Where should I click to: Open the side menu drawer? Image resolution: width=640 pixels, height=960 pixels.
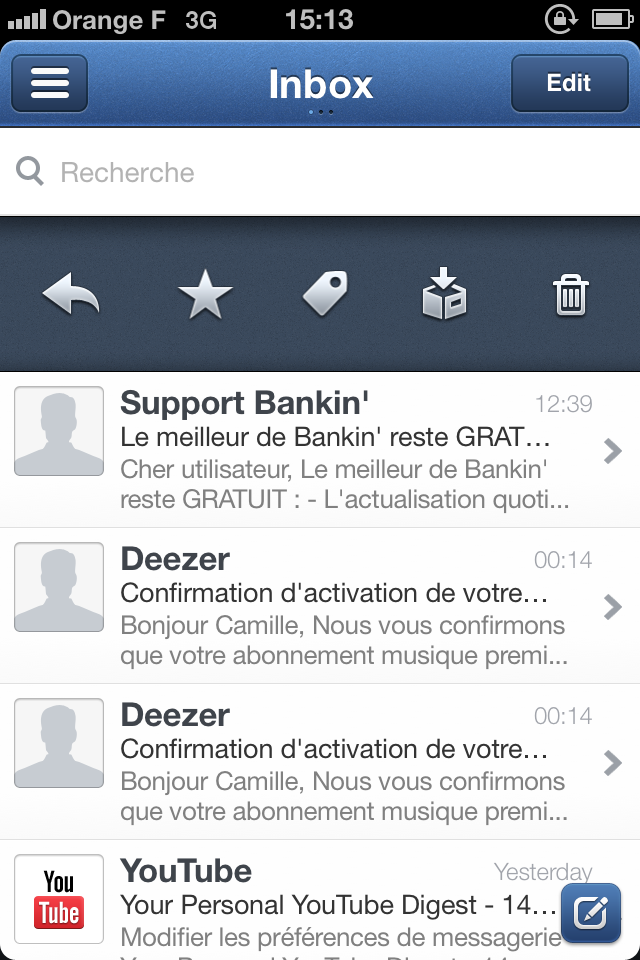49,83
